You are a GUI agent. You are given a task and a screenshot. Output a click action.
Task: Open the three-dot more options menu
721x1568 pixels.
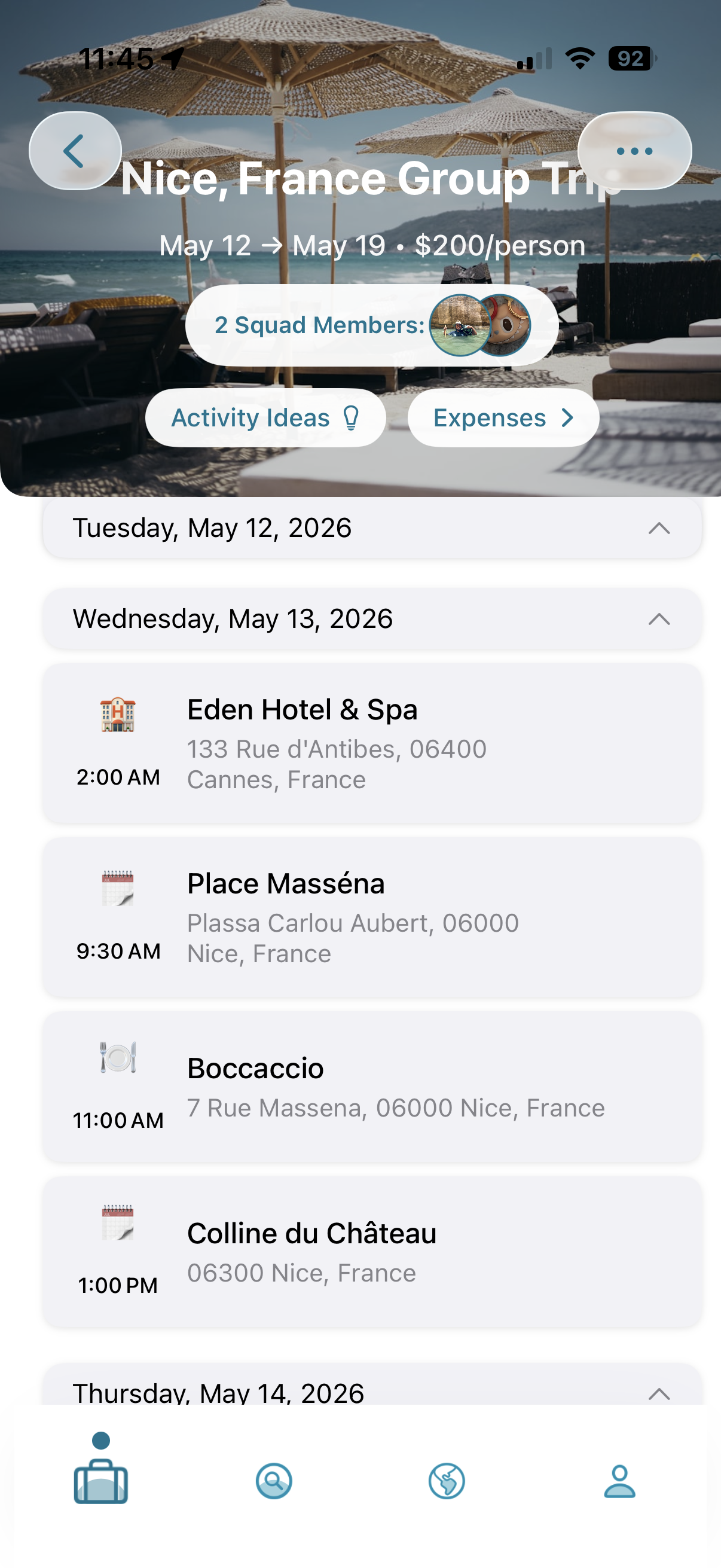pyautogui.click(x=634, y=151)
